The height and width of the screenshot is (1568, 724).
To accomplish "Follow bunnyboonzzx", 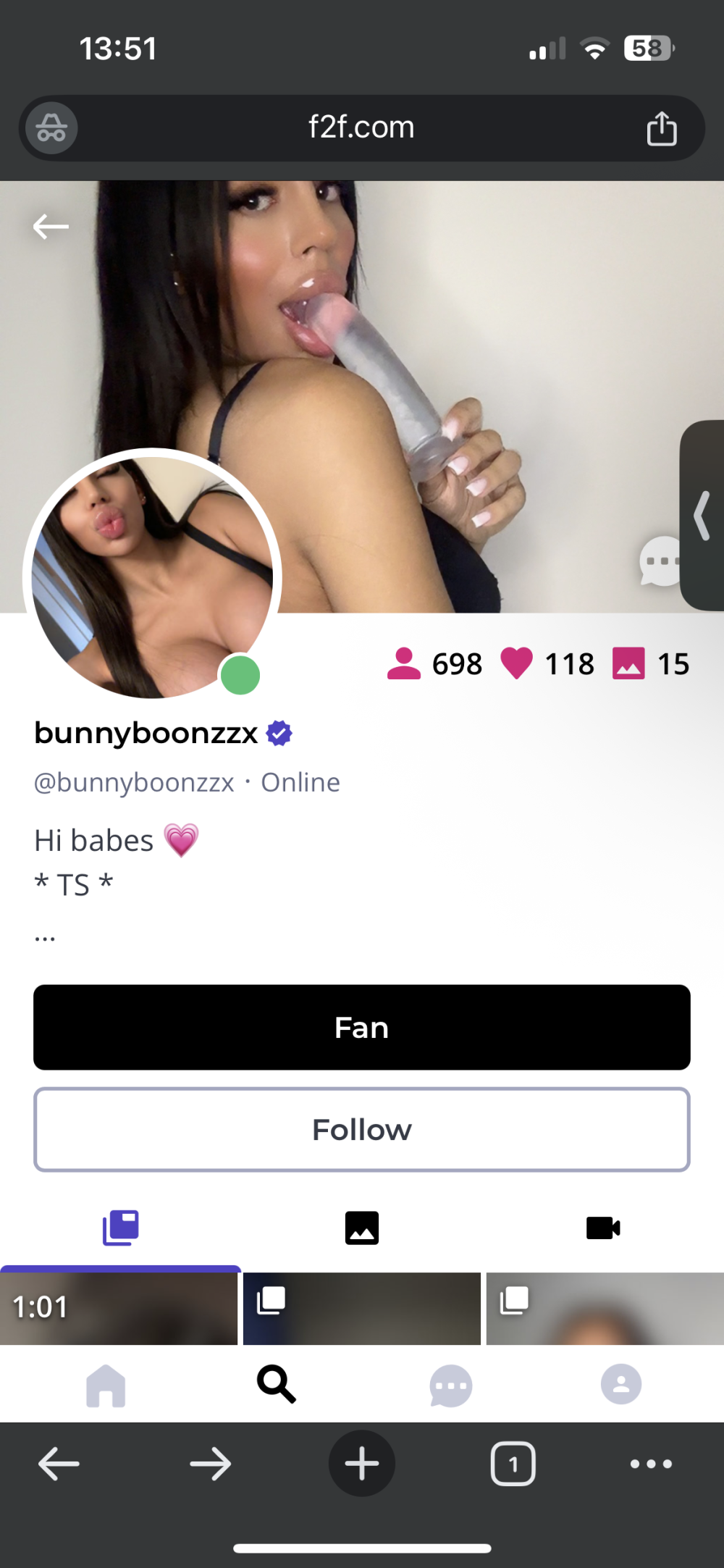I will click(361, 1129).
